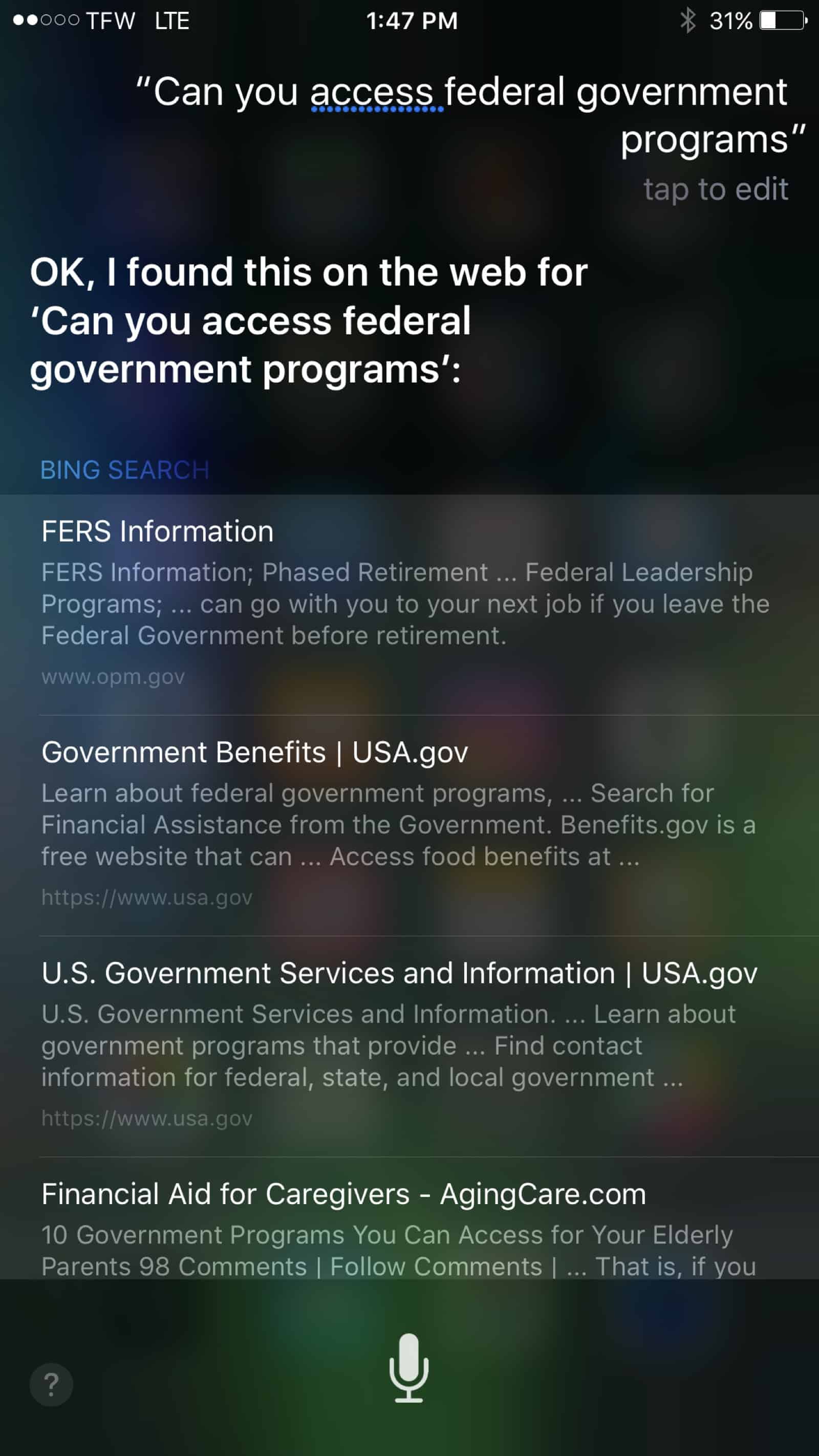Tap the microphone to speak to Siri
Image resolution: width=819 pixels, height=1456 pixels.
(x=408, y=1368)
